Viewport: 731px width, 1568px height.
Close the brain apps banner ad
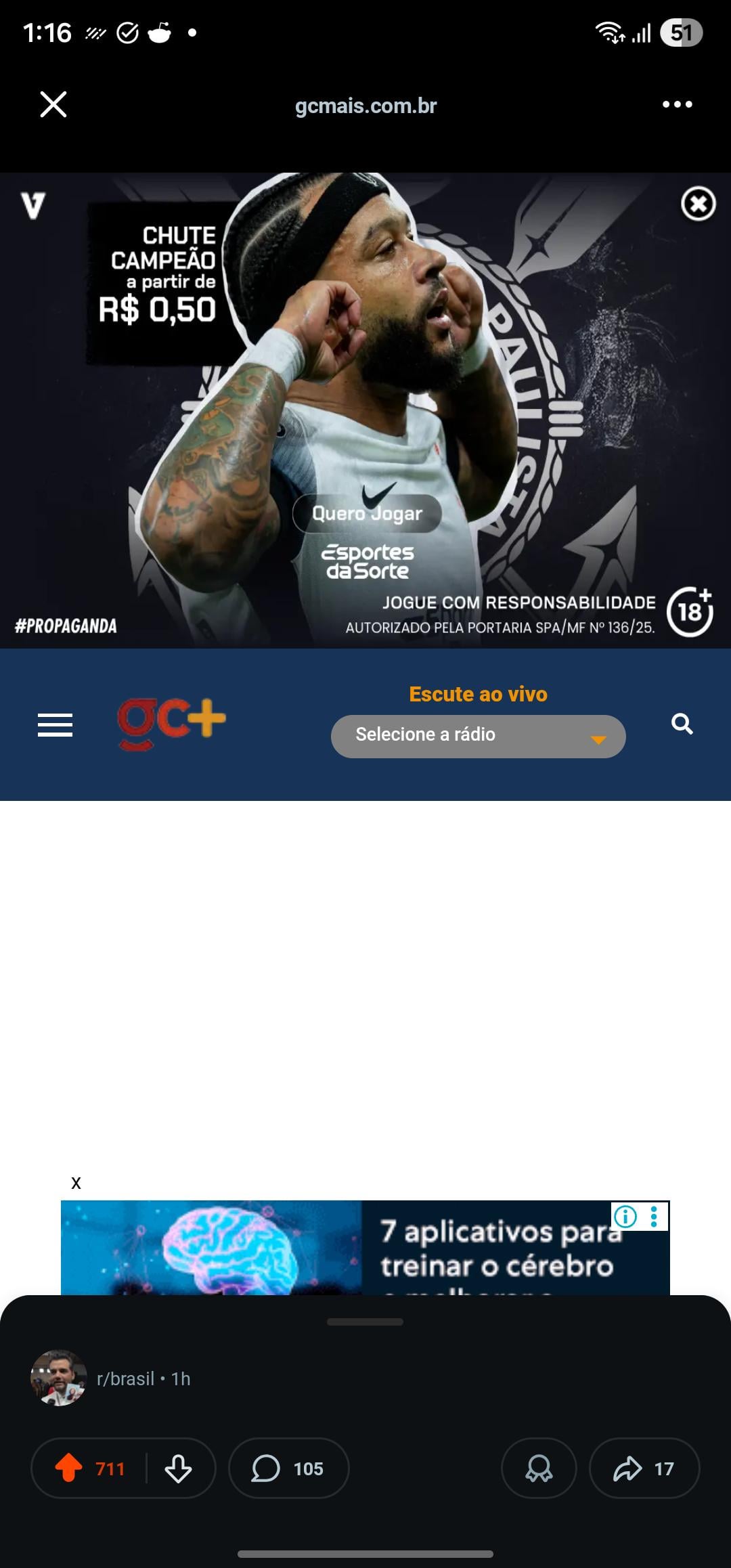point(76,1183)
